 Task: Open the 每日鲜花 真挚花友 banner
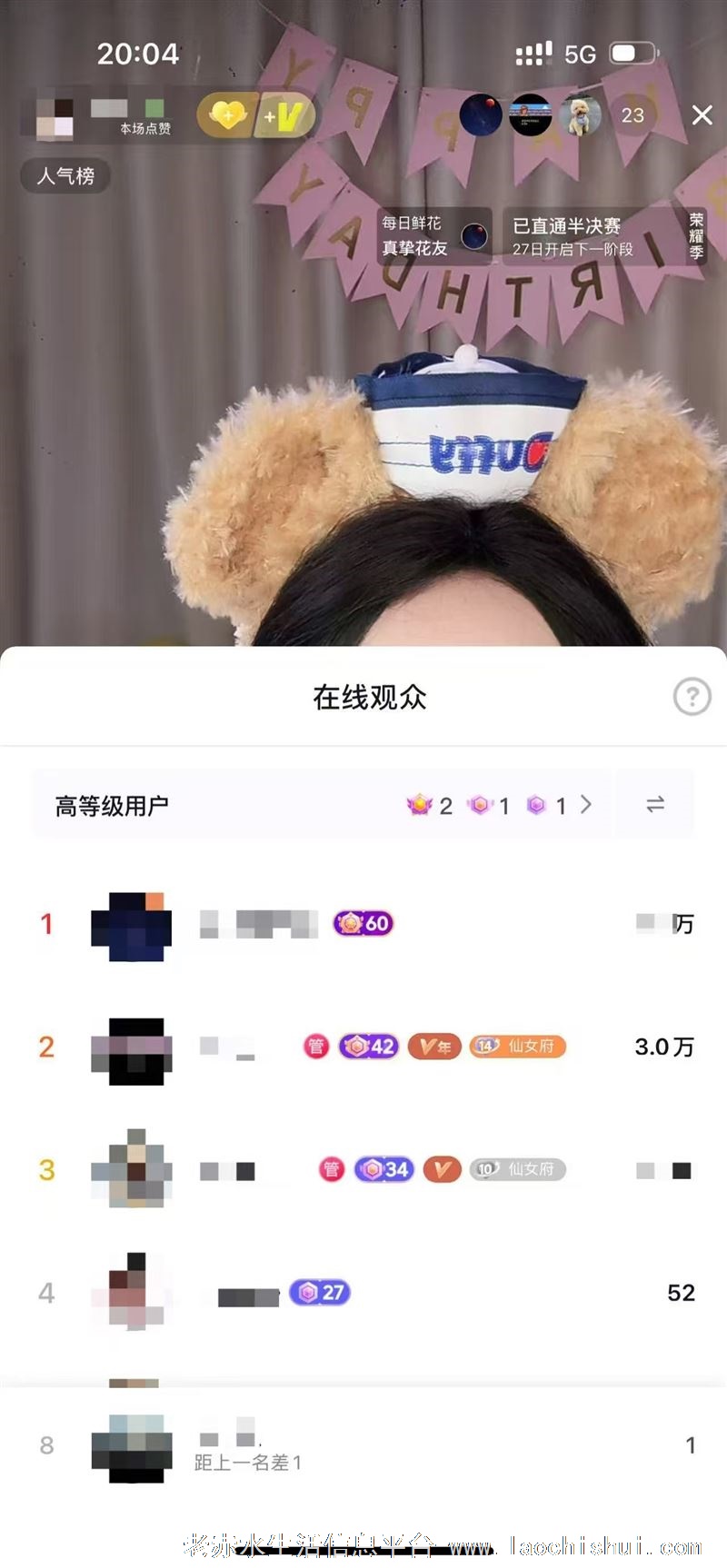[x=434, y=236]
